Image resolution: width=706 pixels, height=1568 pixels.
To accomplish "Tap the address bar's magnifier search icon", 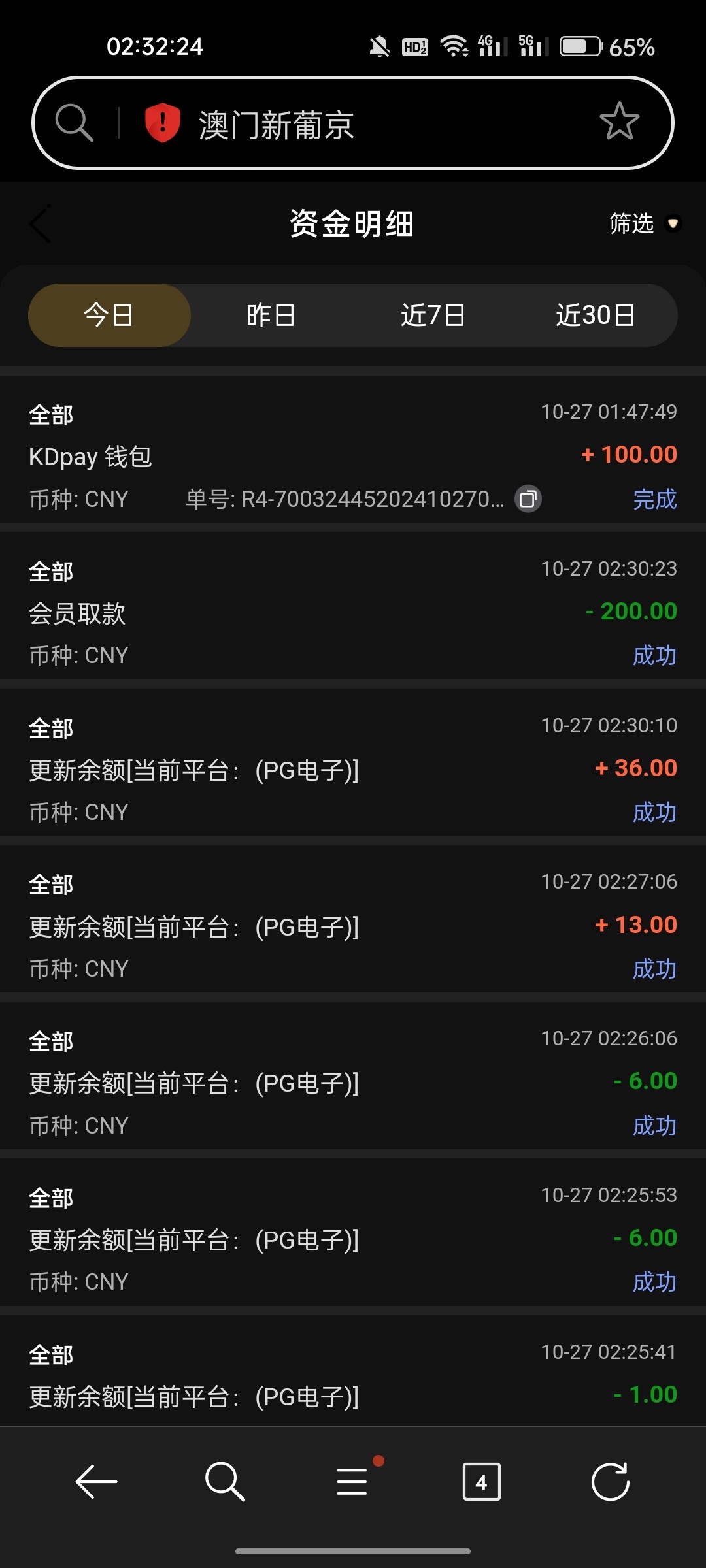I will tap(74, 122).
